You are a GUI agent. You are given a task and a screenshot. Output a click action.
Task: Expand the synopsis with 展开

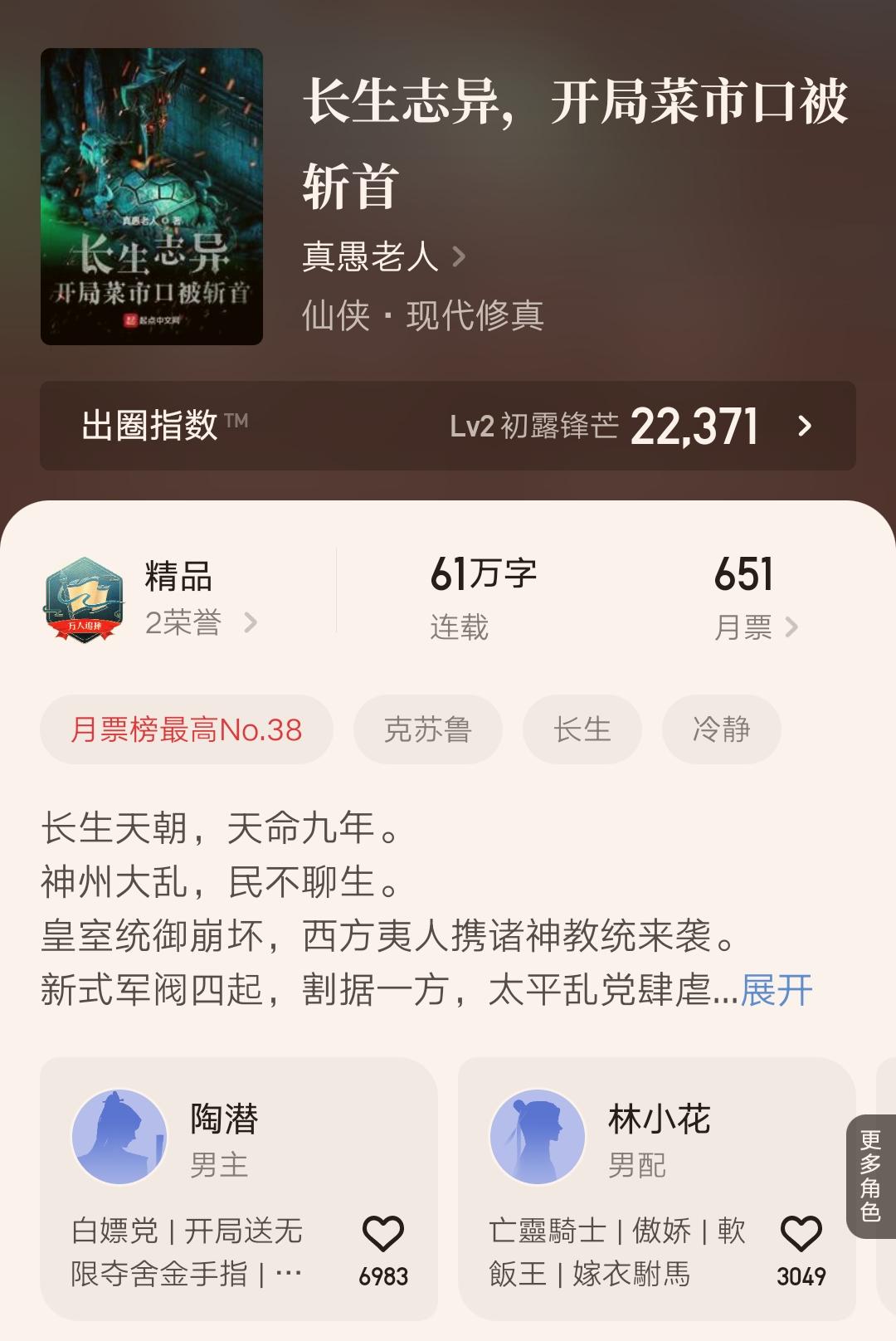click(777, 990)
